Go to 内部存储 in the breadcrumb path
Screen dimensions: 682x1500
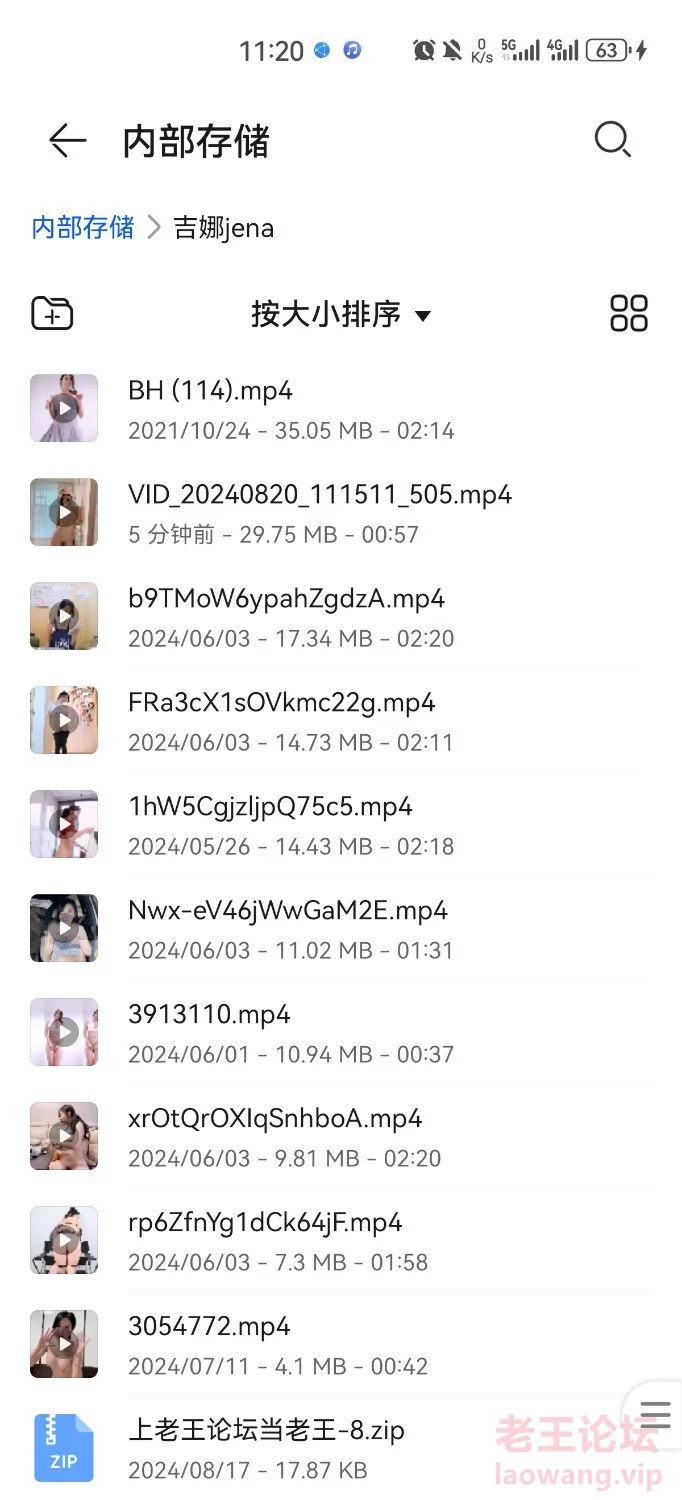click(83, 227)
